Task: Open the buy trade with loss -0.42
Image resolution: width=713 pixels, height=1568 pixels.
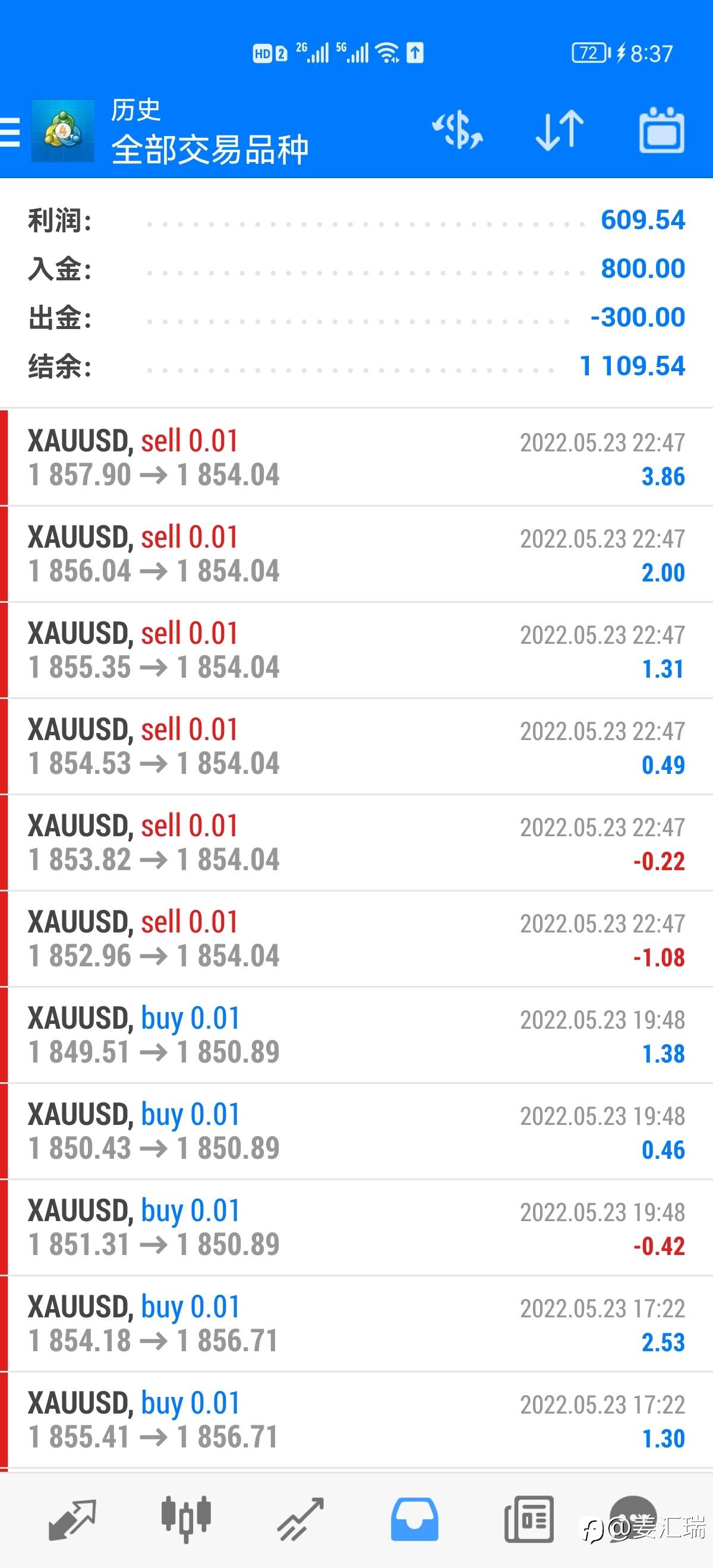Action: tap(356, 1227)
